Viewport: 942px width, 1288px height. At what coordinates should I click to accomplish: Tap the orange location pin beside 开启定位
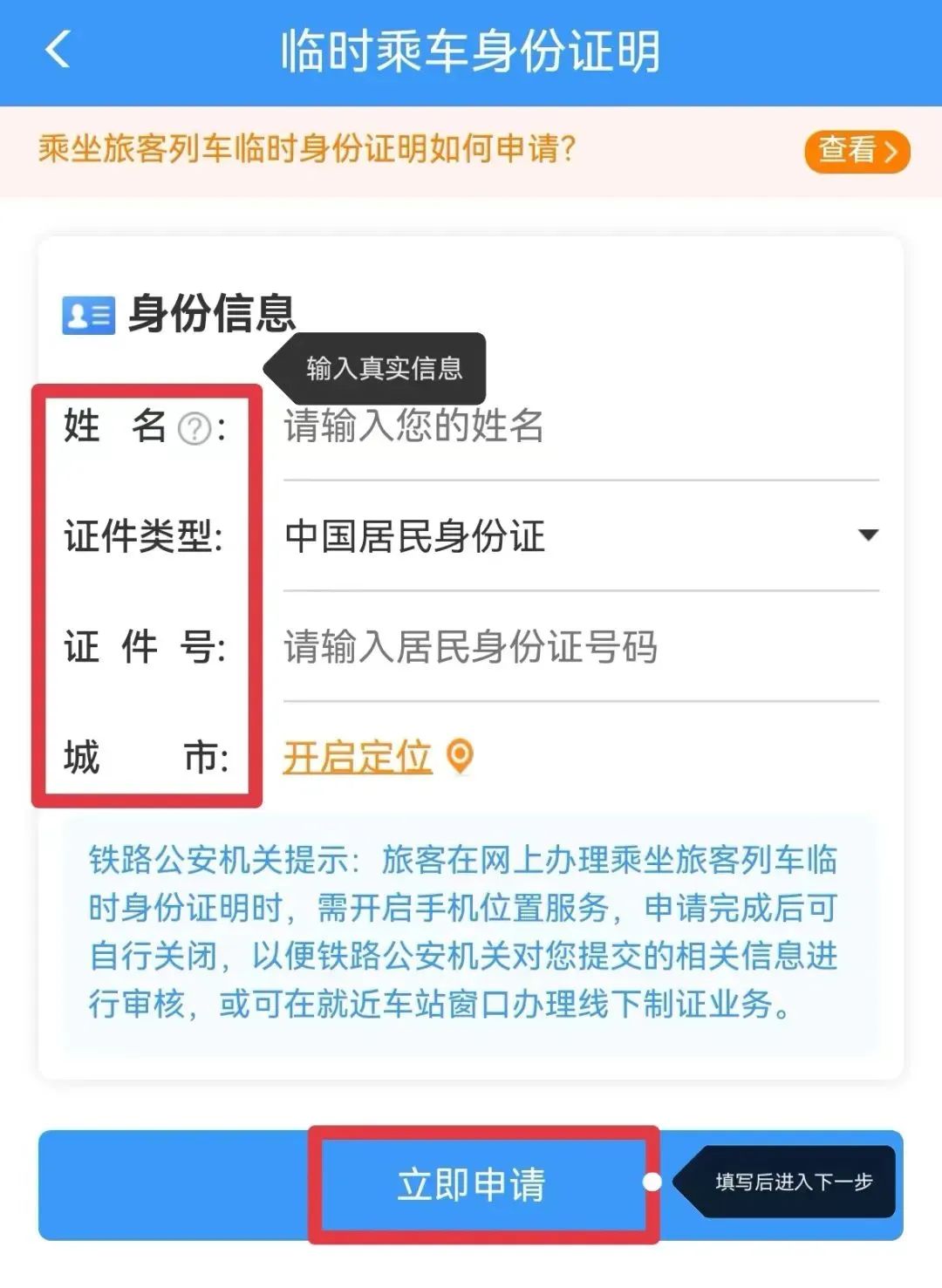point(460,757)
